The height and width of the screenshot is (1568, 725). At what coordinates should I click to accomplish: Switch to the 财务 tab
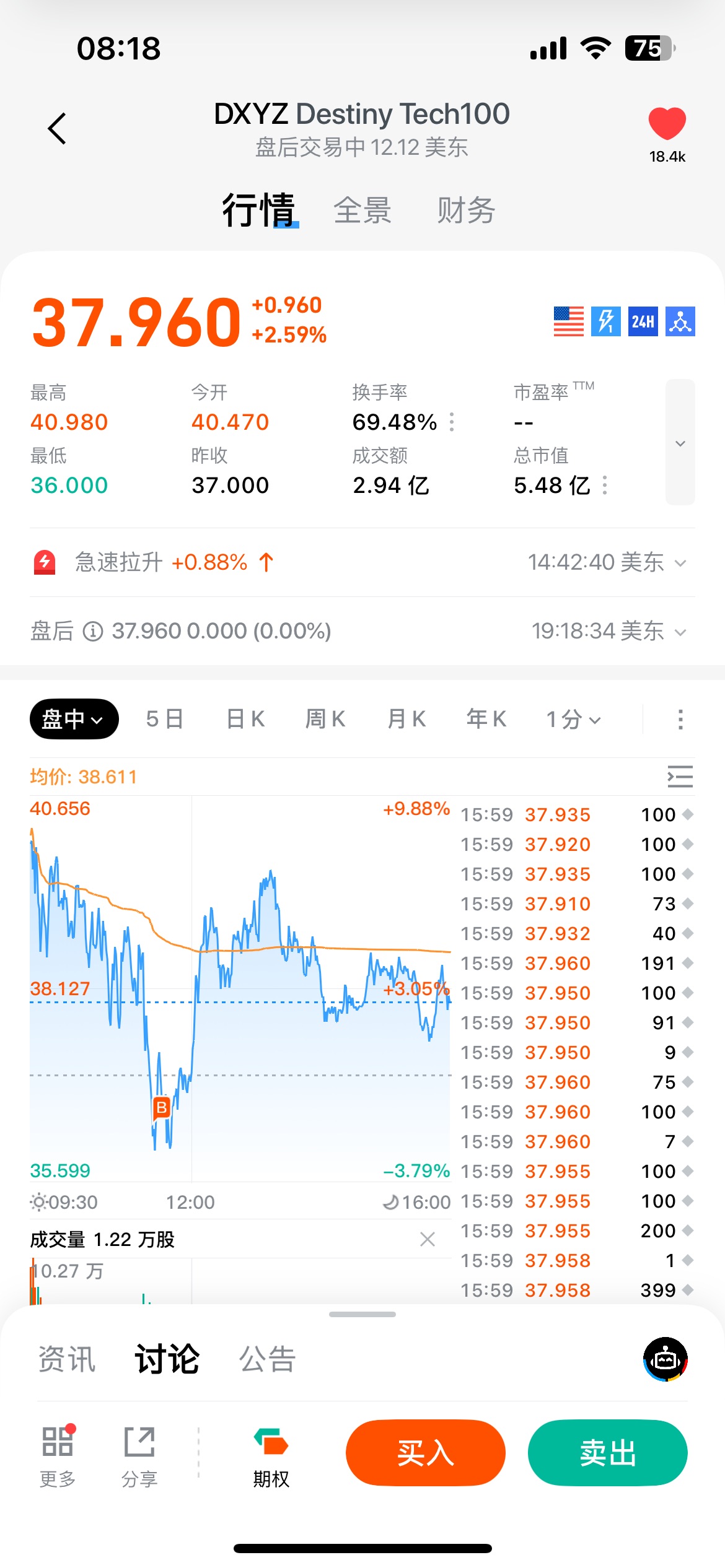(466, 211)
